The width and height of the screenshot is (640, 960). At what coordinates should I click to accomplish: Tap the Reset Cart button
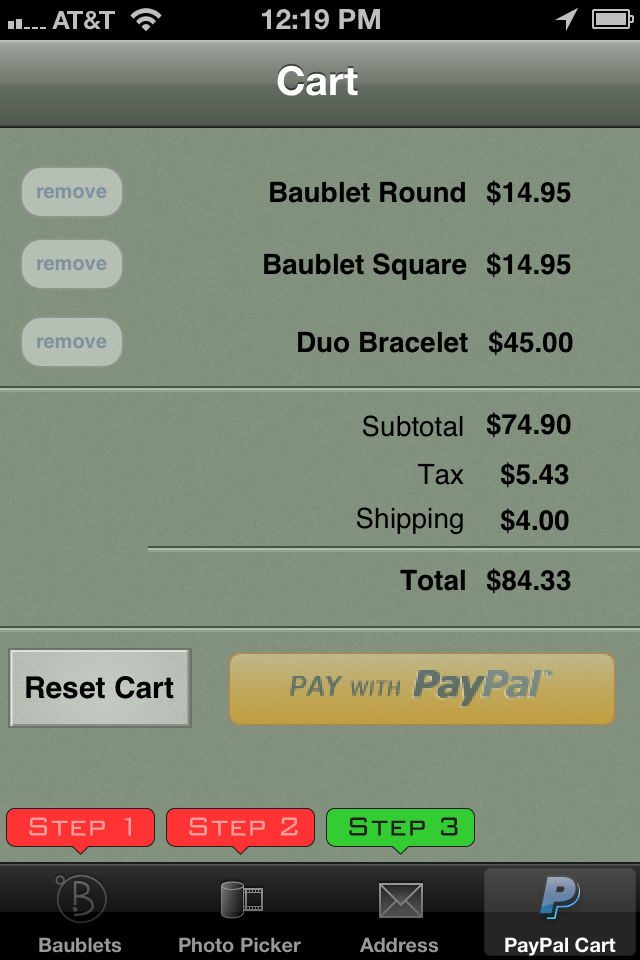[x=100, y=688]
